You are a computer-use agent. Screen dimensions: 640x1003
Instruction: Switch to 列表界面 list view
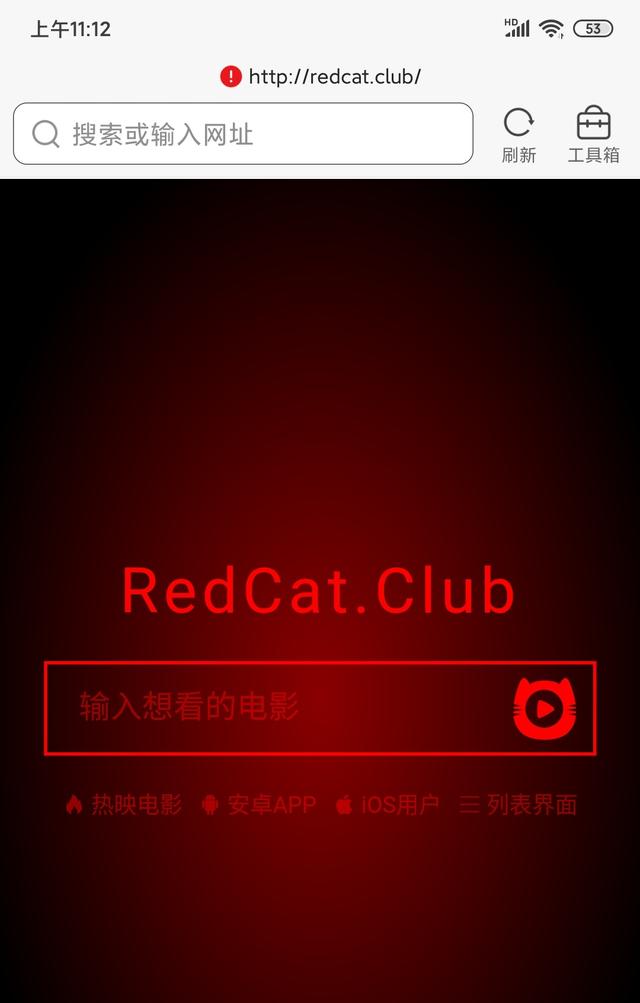click(x=518, y=805)
